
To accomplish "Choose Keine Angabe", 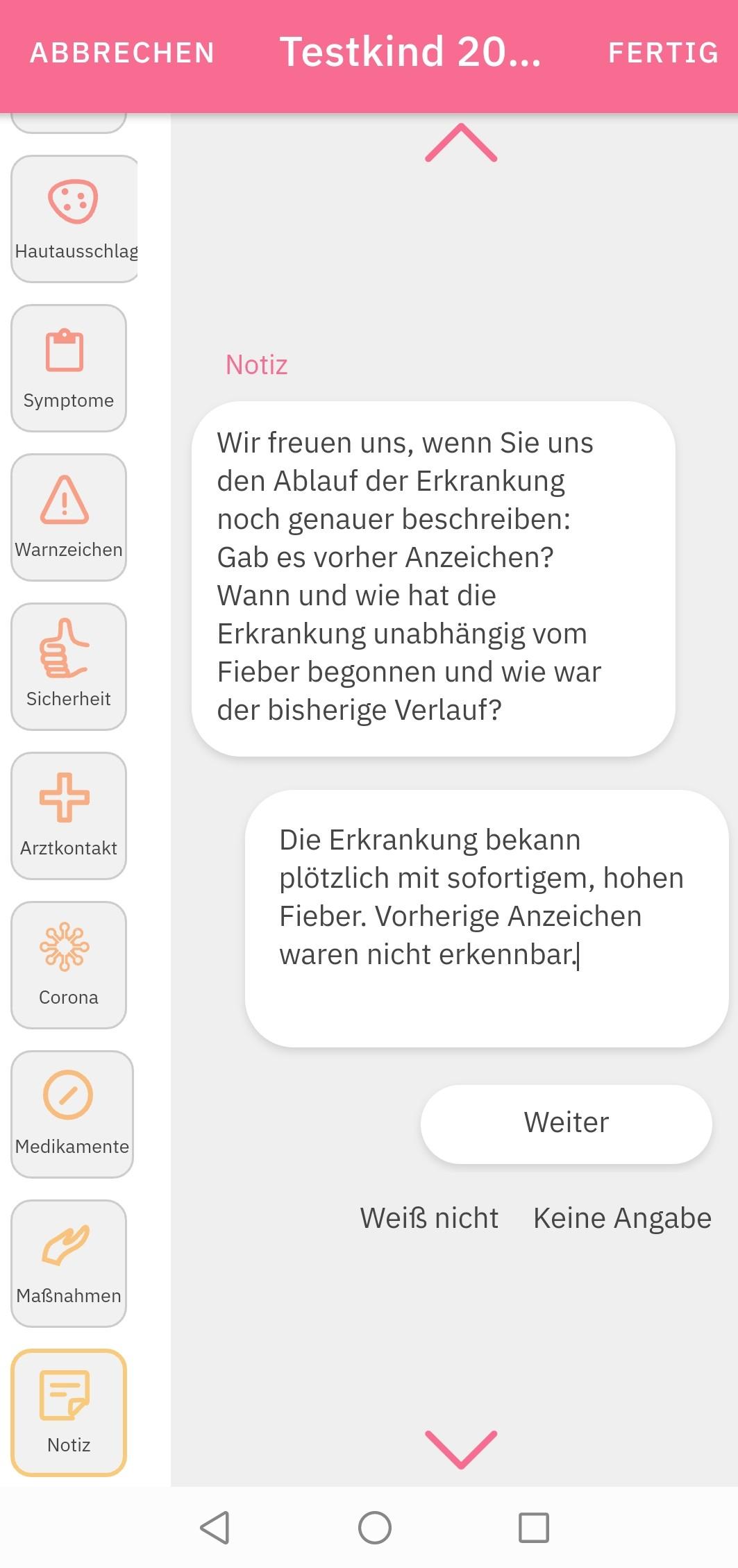I will [622, 1218].
